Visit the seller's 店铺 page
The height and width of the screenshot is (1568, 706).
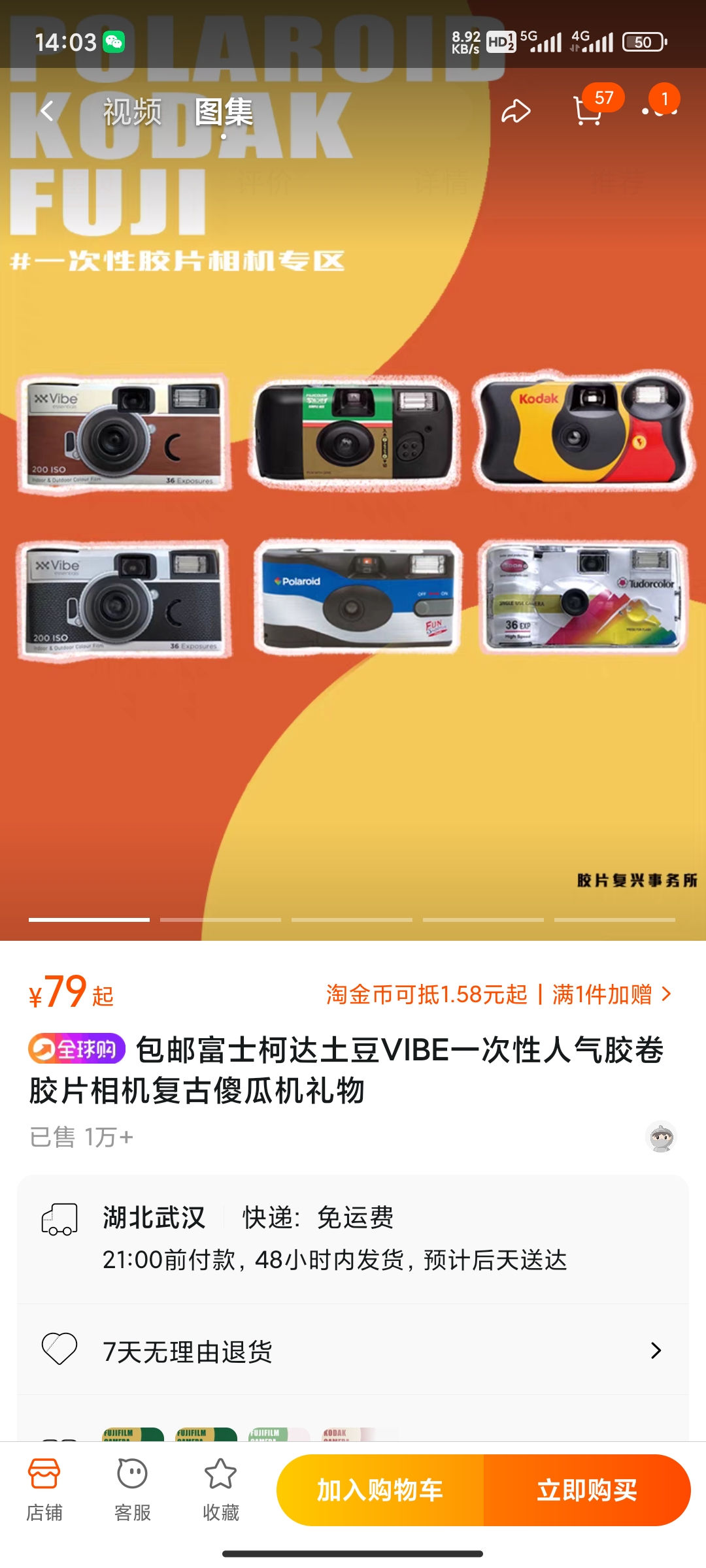[44, 1490]
